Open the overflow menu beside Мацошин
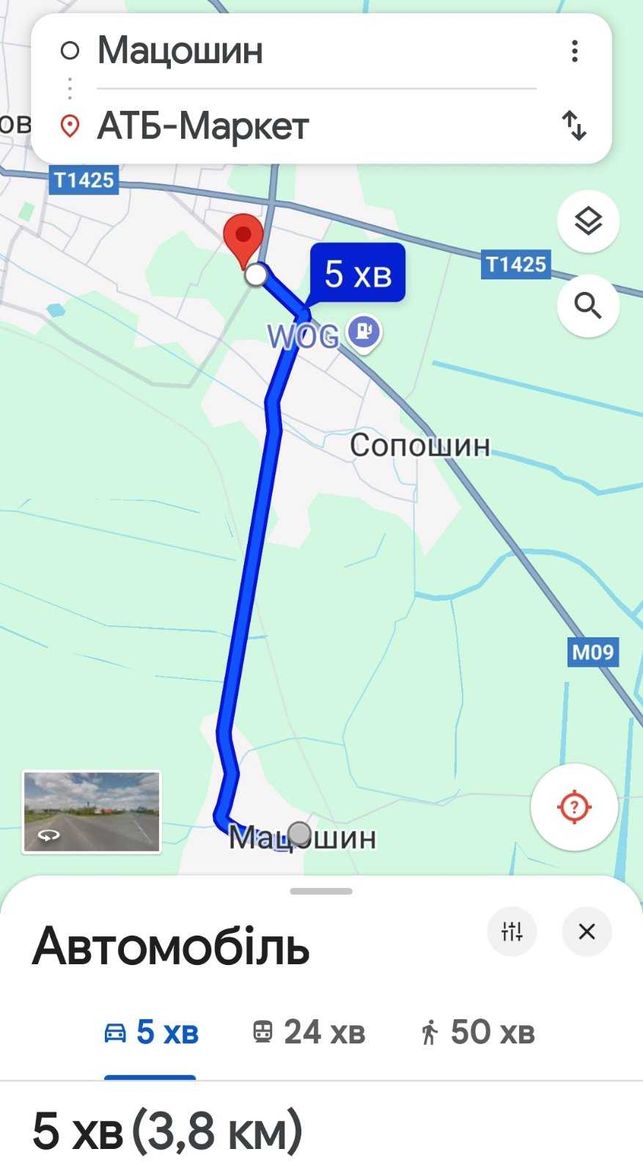Screen dimensions: 643x1174 point(574,51)
